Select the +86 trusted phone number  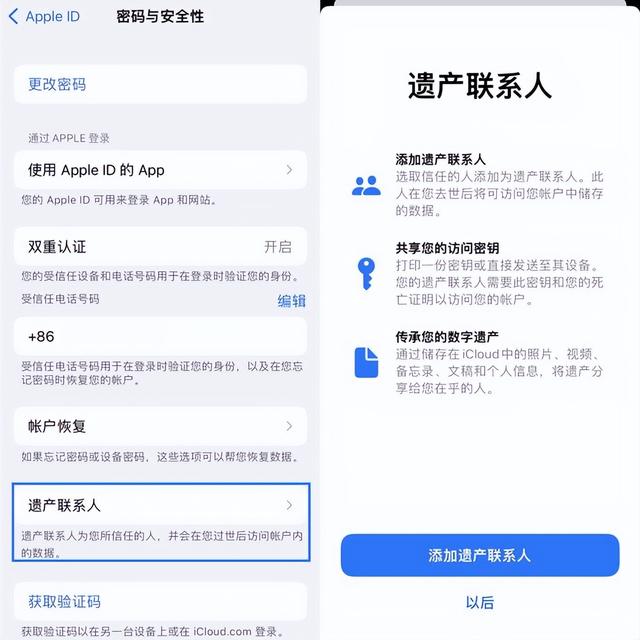coord(160,337)
